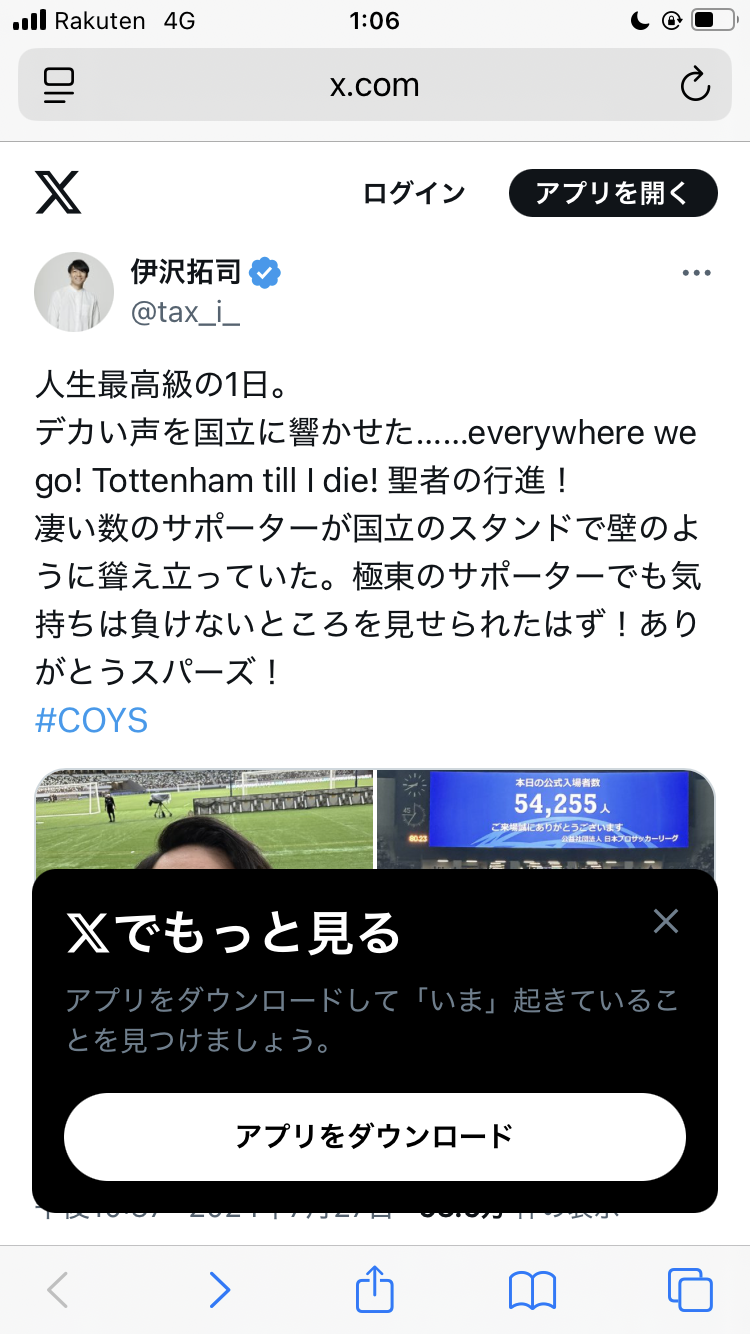This screenshot has height=1334, width=750.
Task: Go forward in browser history
Action: [219, 1290]
